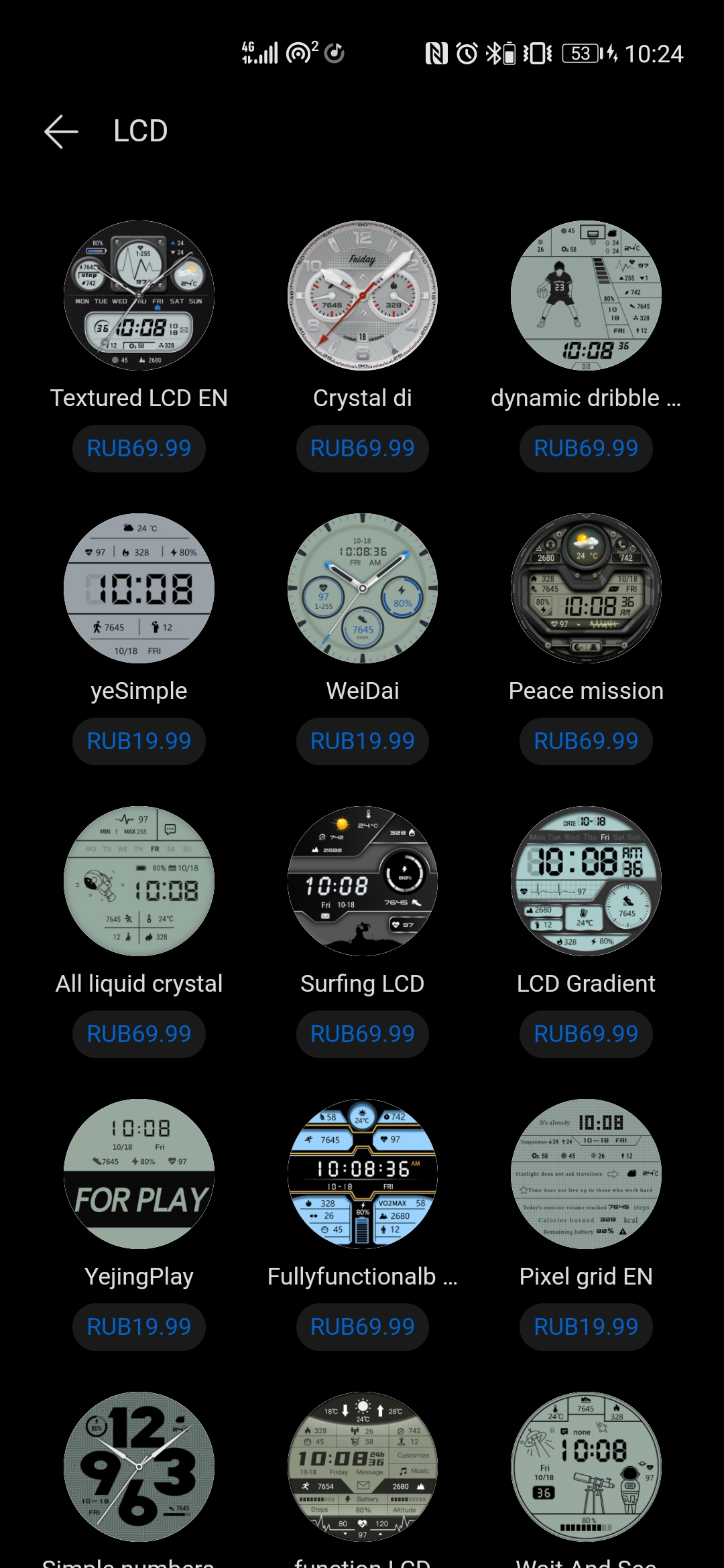Viewport: 724px width, 1568px height.
Task: Open the WeiDai watch face
Action: pyautogui.click(x=362, y=588)
